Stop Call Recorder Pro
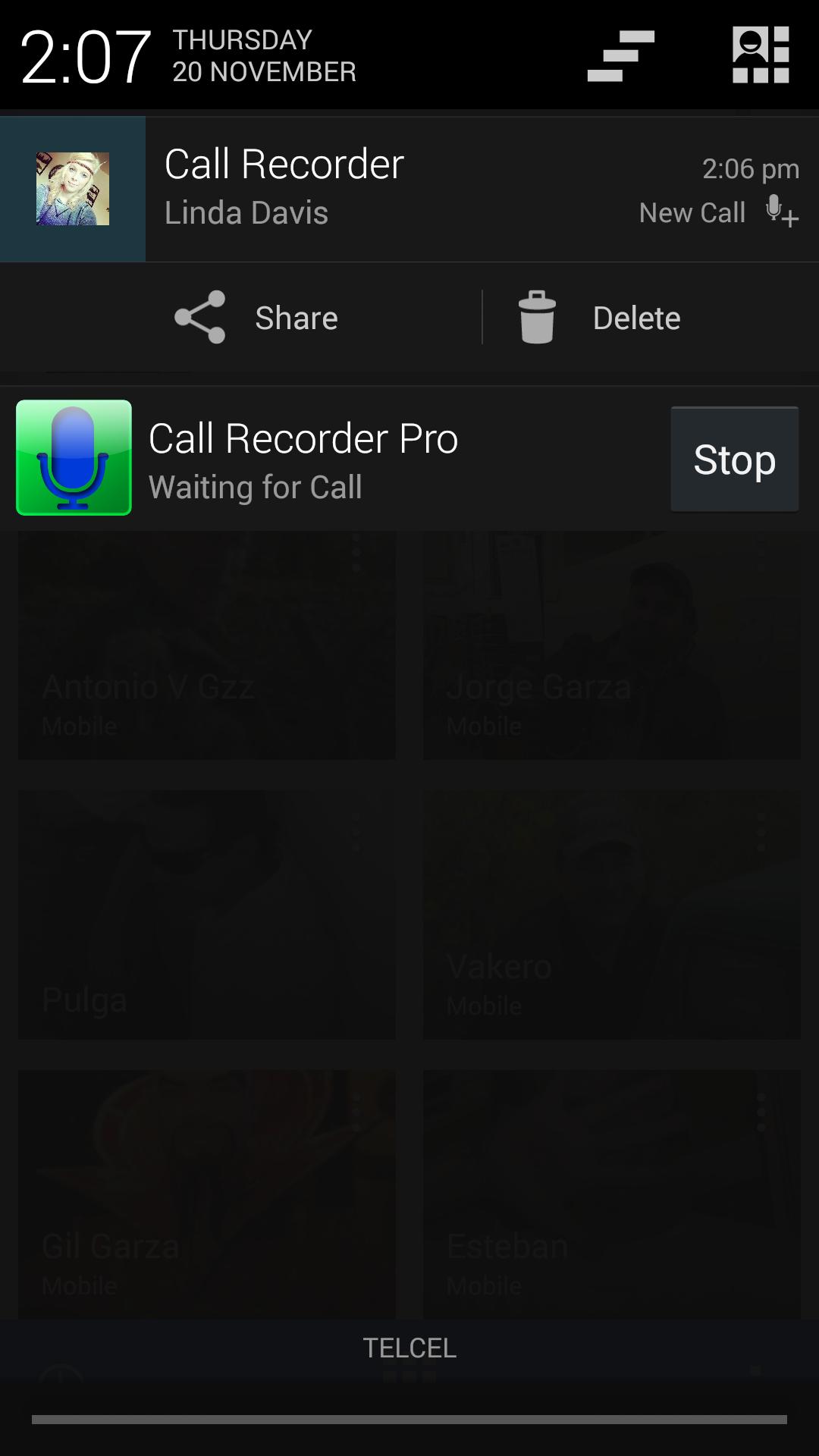Screen dimensions: 819x1456 click(x=734, y=460)
